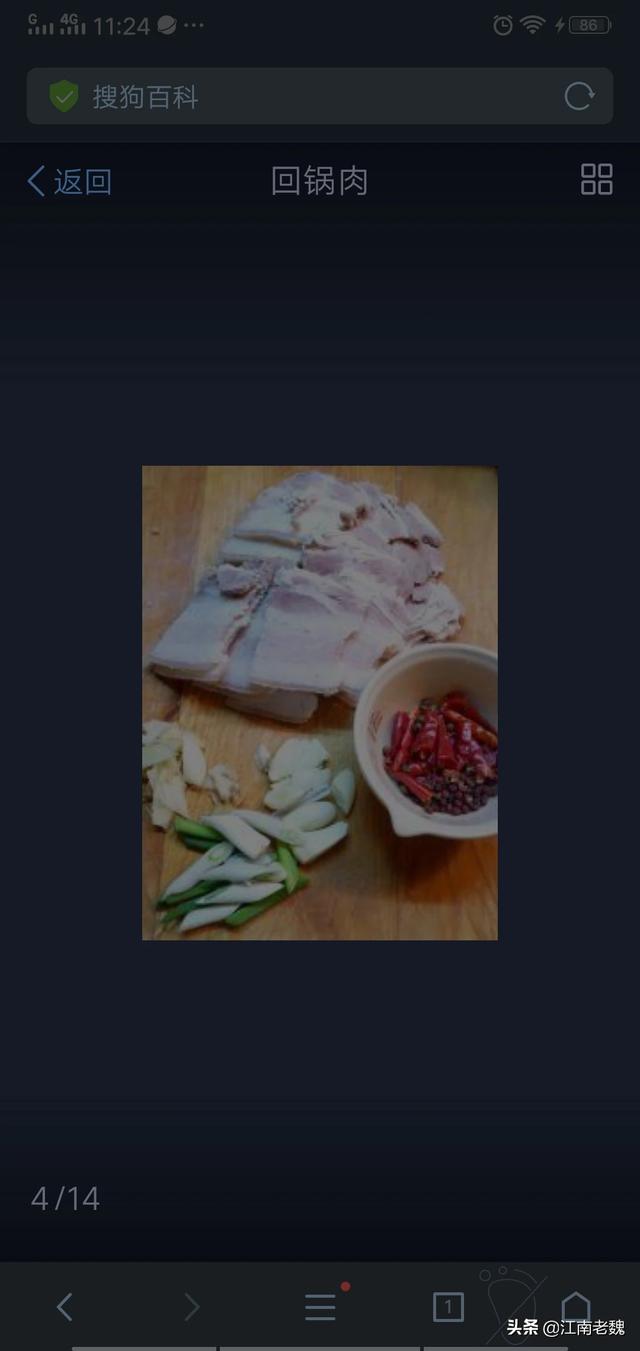Tap the 回锅肉 ingredients photo
This screenshot has height=1351, width=640.
point(319,702)
